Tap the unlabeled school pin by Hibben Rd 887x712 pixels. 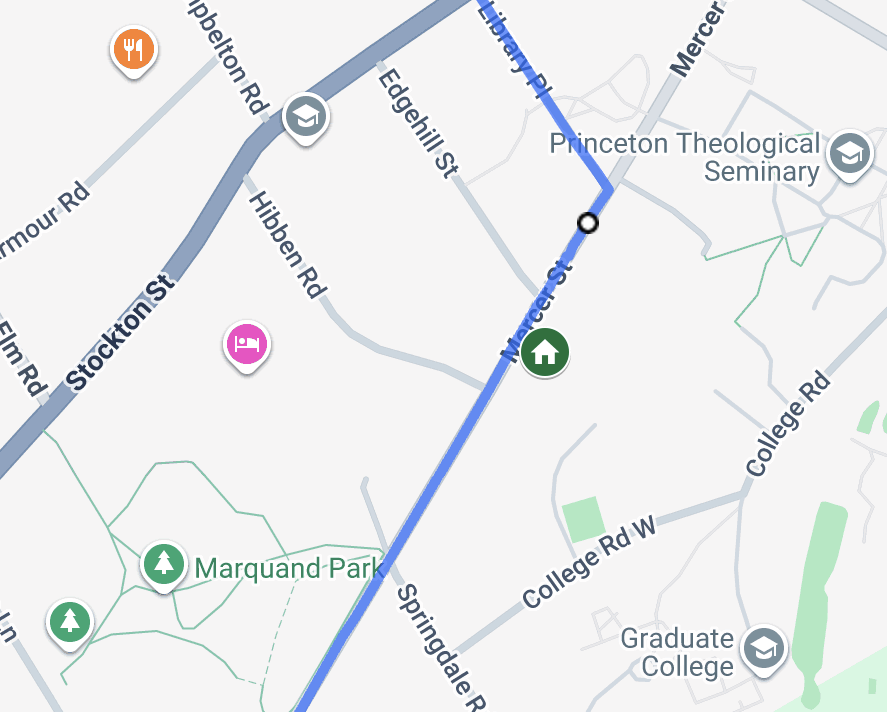click(x=306, y=117)
